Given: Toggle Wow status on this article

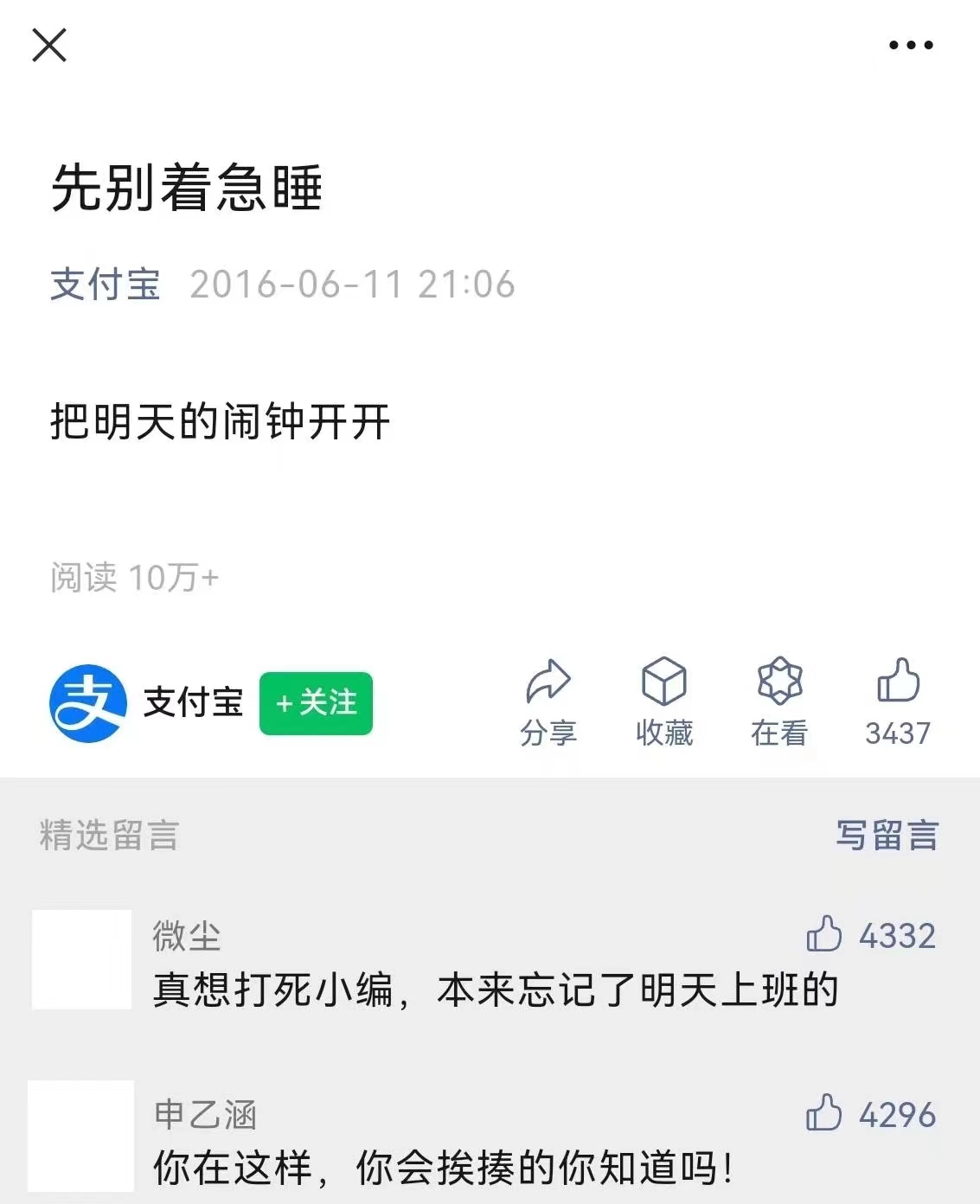Looking at the screenshot, I should tap(778, 701).
